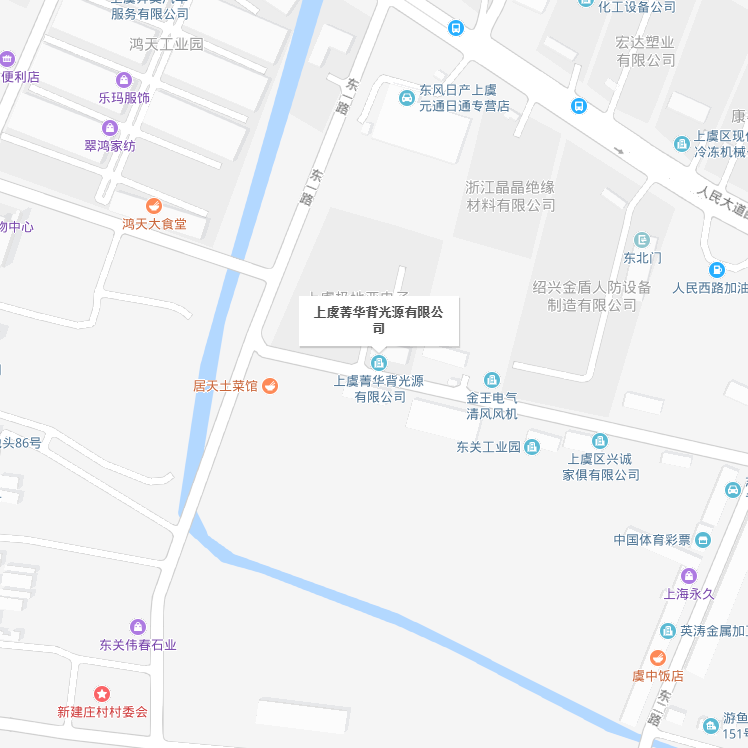
Task: Select the 新建庄村村委会 marker
Action: tap(102, 694)
